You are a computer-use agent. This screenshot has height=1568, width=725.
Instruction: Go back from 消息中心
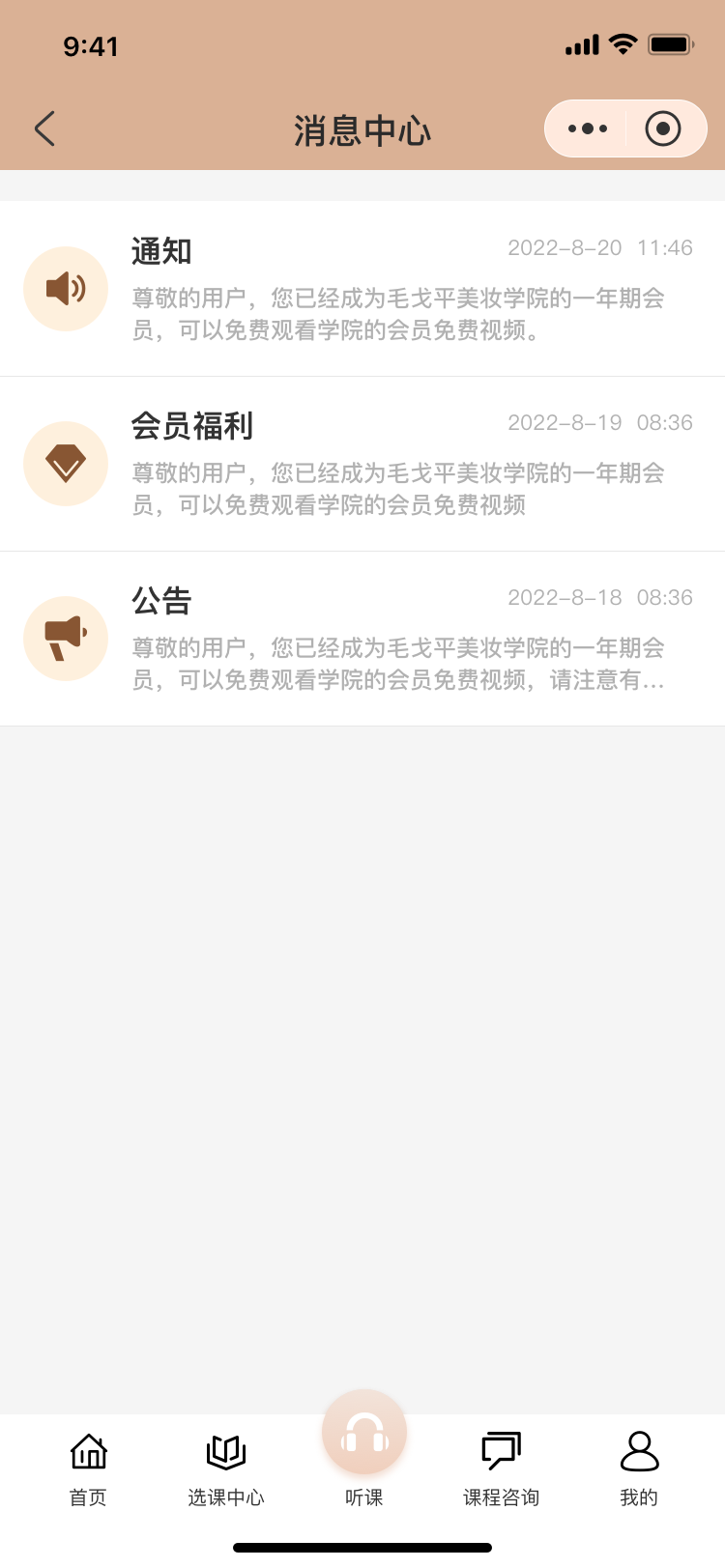[x=44, y=128]
